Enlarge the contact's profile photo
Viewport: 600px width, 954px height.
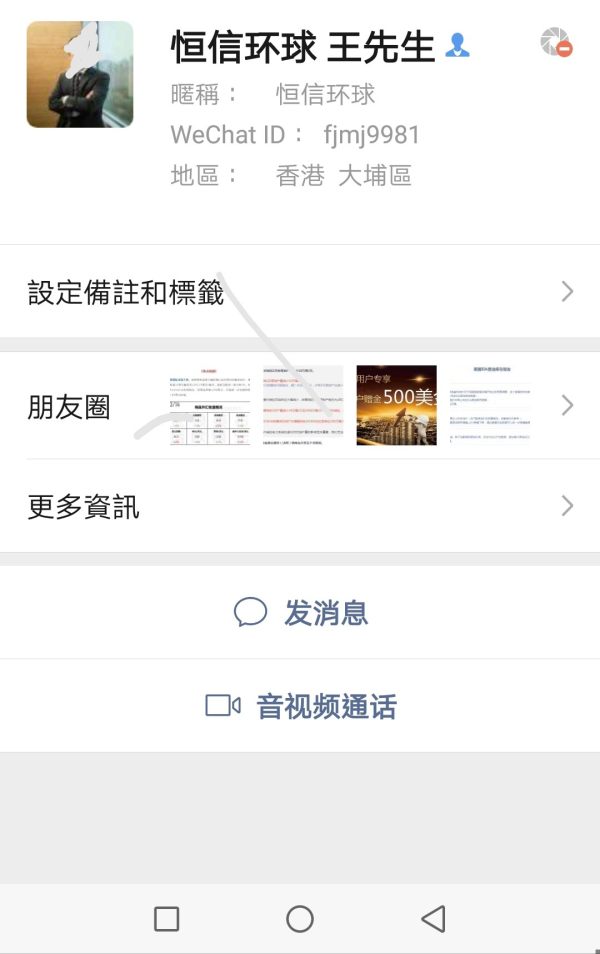point(80,75)
